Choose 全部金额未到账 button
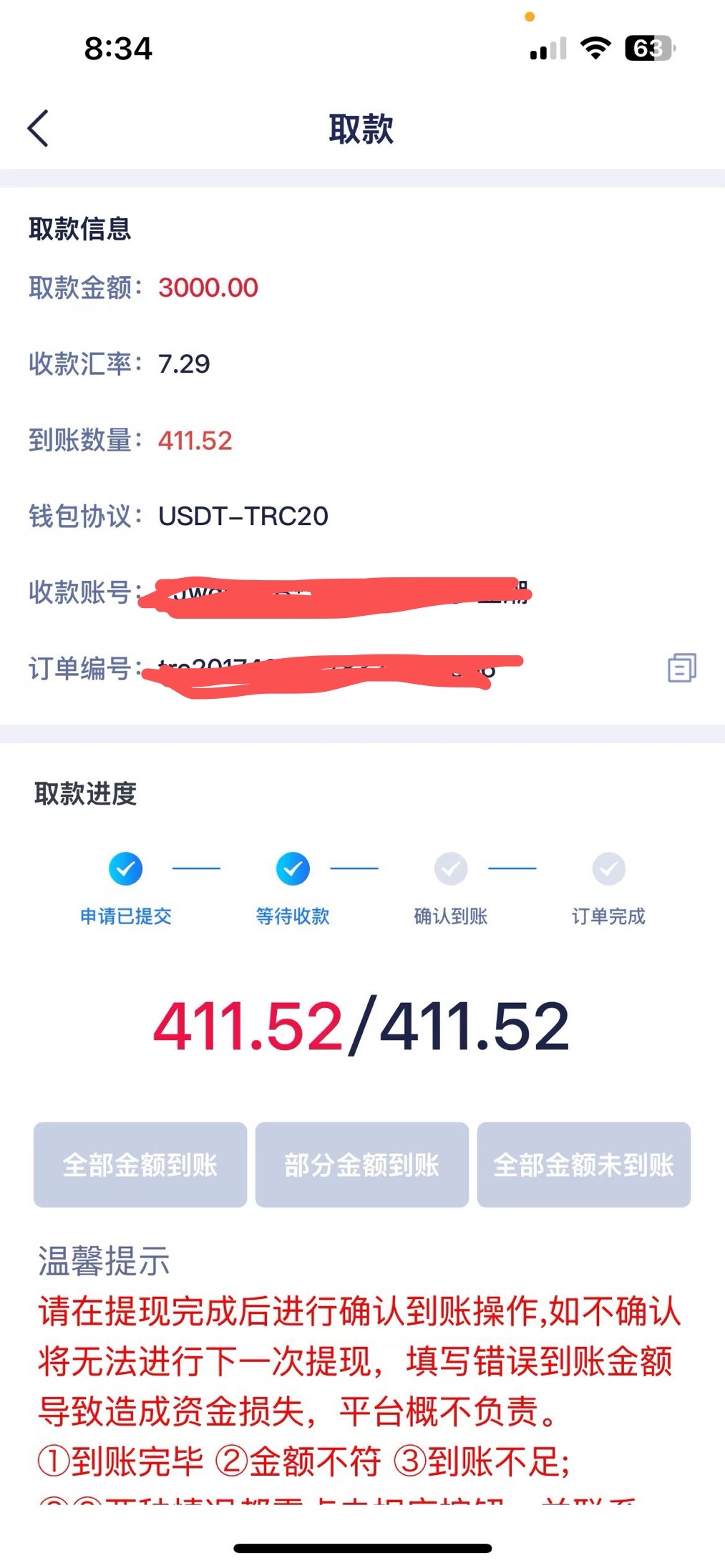725x1568 pixels. point(583,1165)
